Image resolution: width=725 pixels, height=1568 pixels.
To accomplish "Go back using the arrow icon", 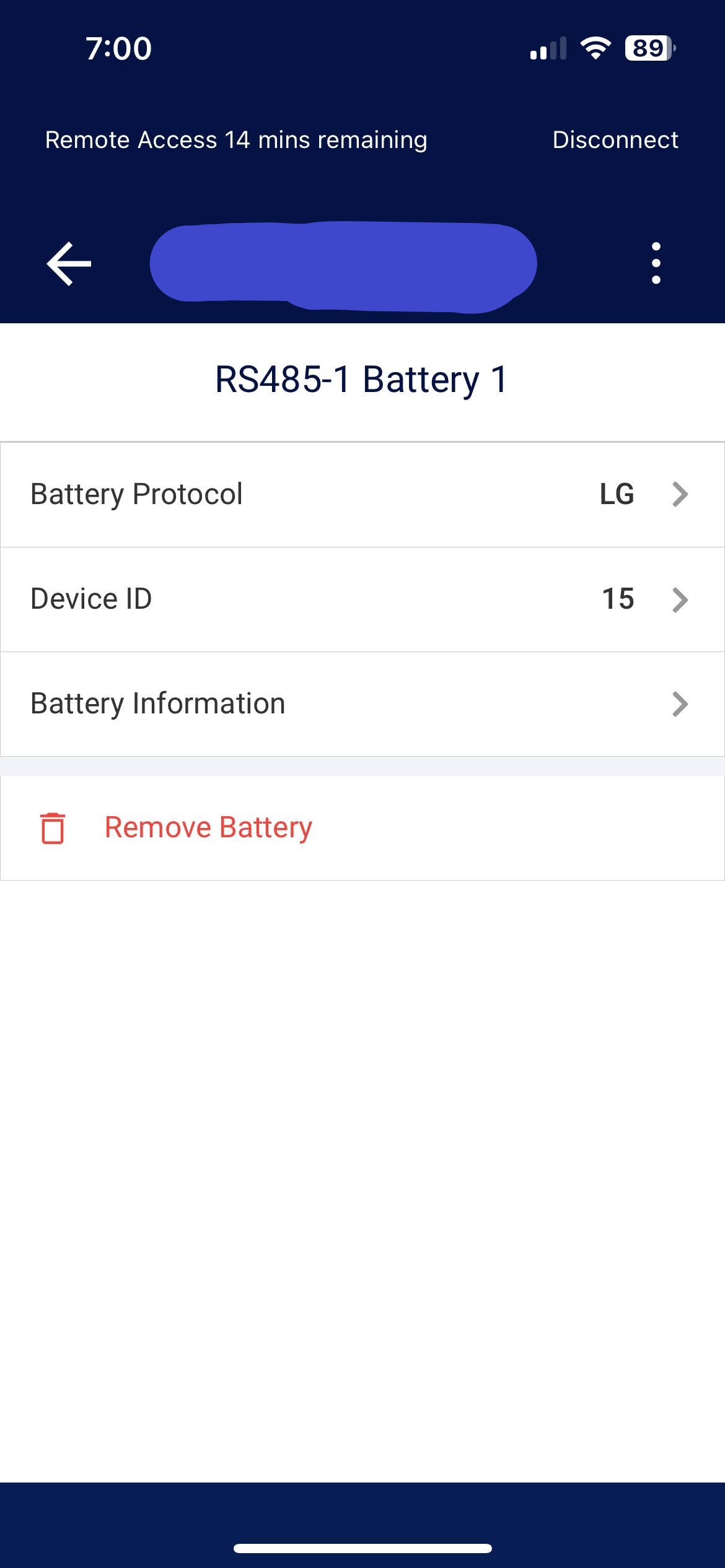I will 69,264.
